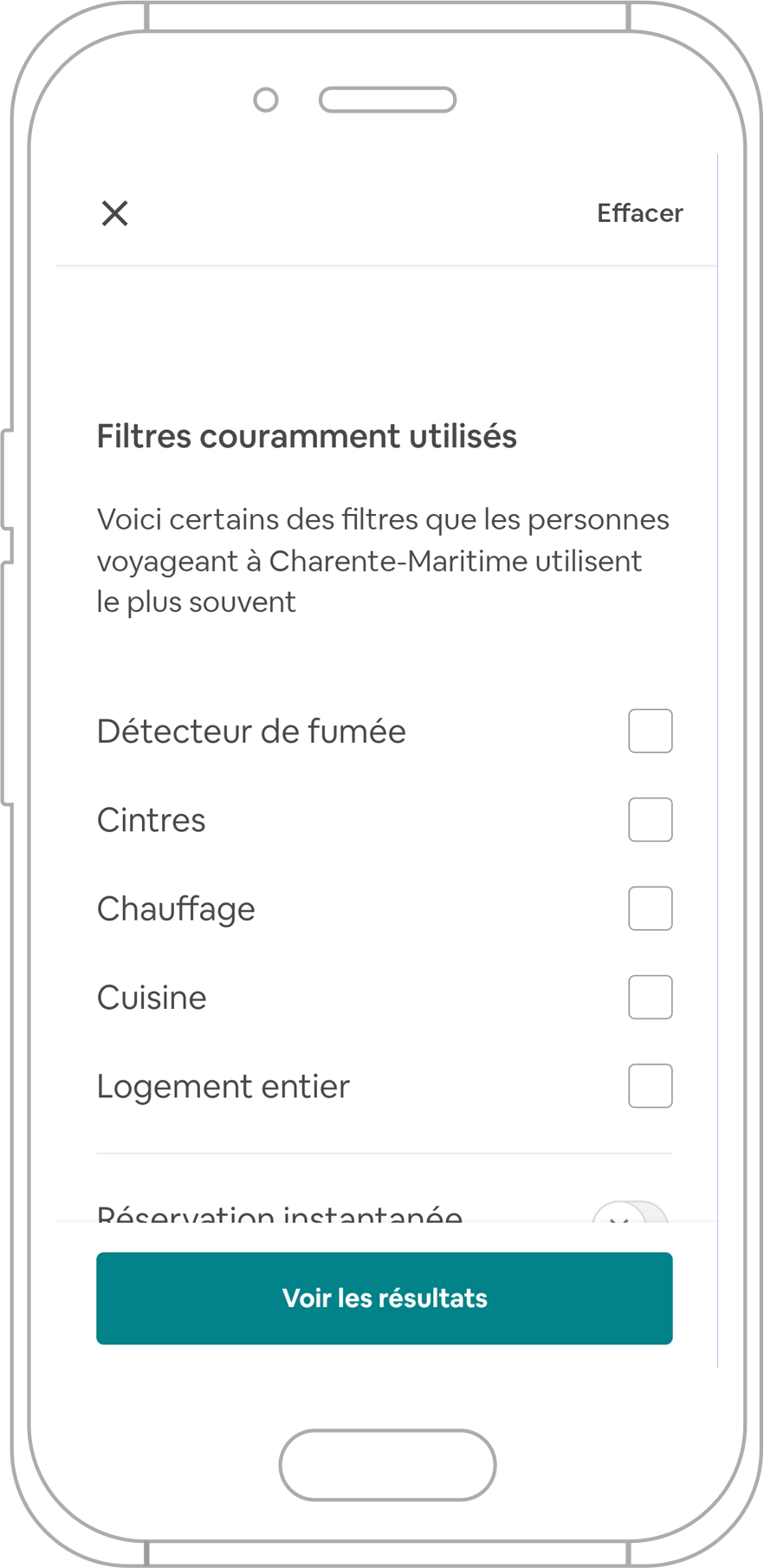Select the close icon above the filter list
764x1568 pixels.
tap(114, 213)
